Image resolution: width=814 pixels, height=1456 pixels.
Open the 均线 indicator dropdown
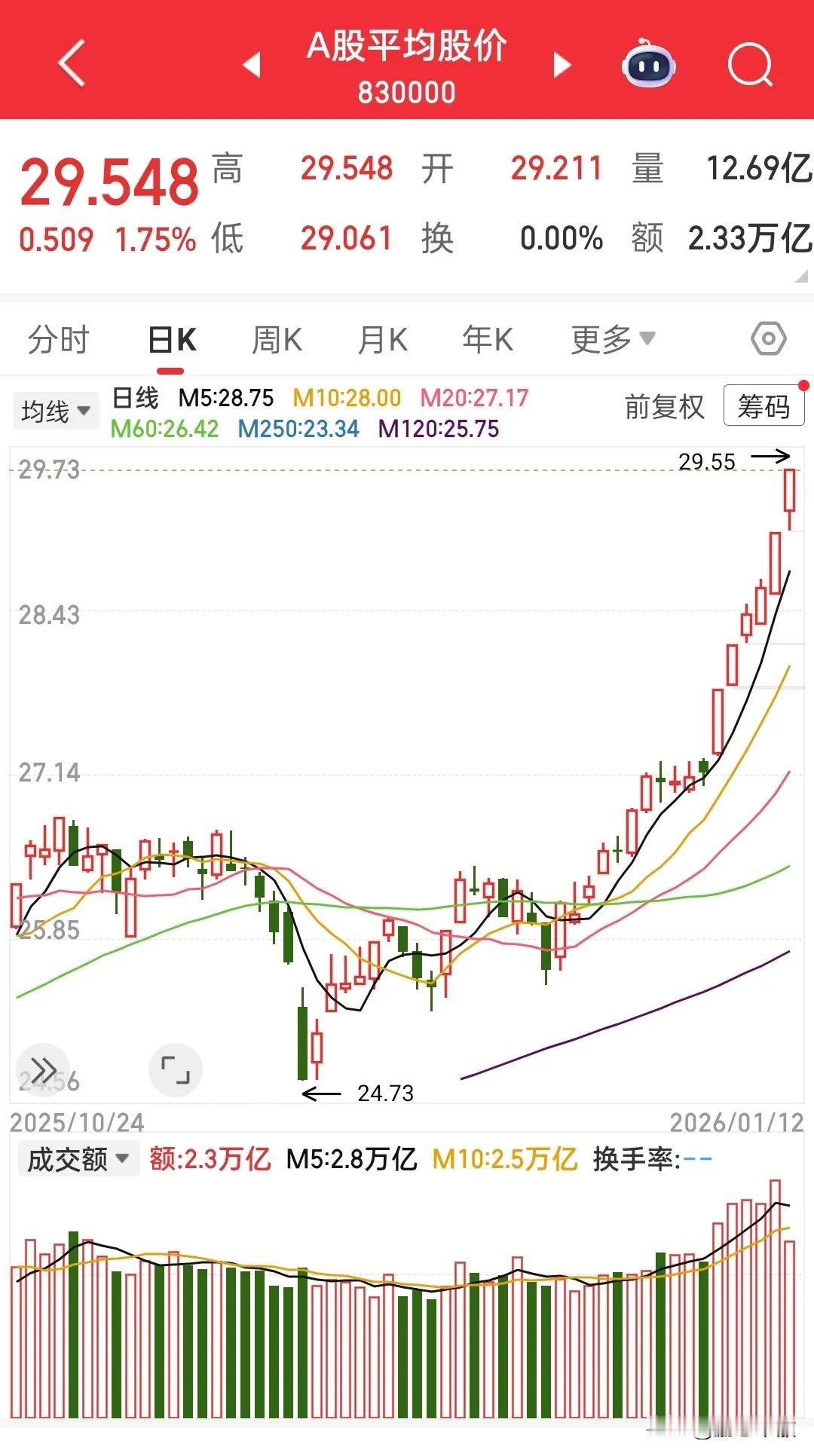(57, 411)
